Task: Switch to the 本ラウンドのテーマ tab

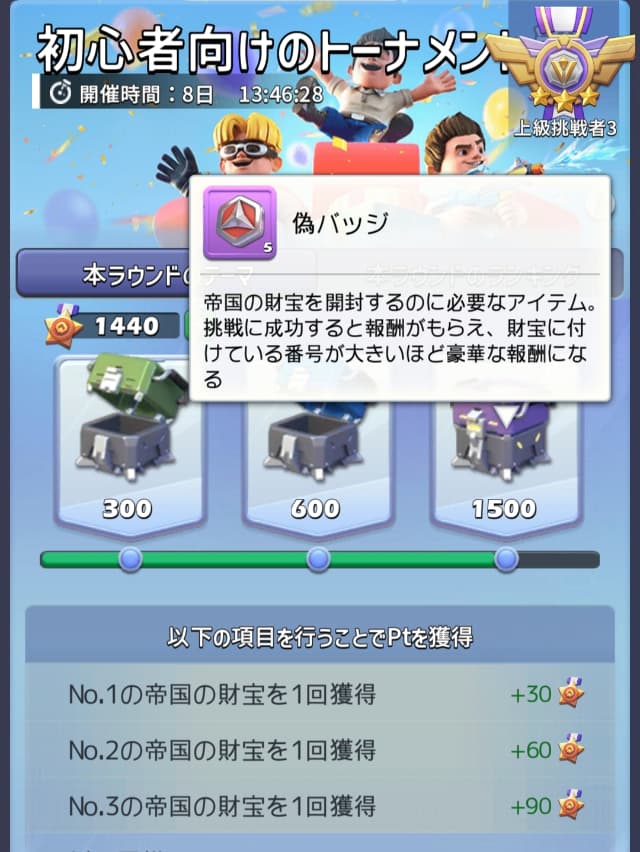Action: (x=100, y=274)
